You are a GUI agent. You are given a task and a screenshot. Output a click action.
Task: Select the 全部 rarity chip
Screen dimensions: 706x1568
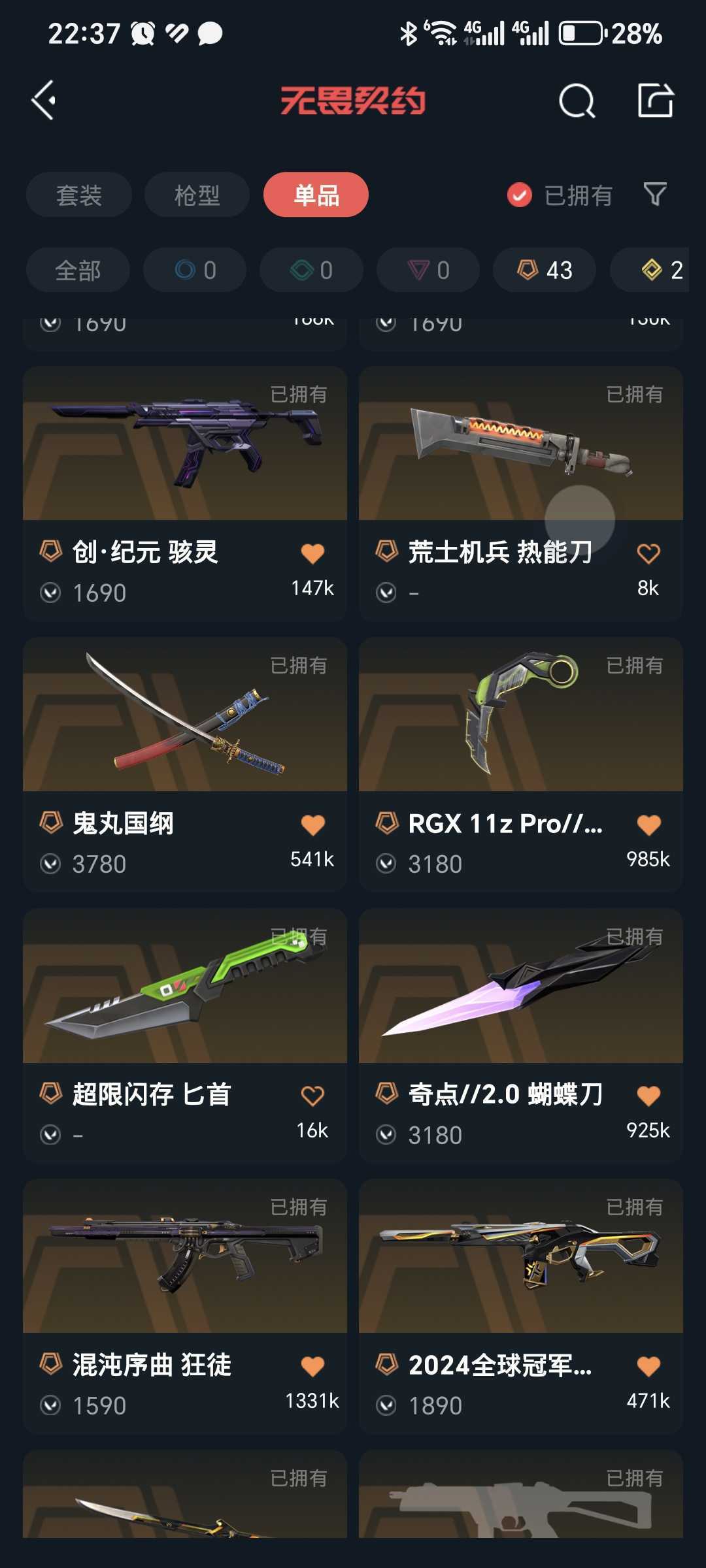click(78, 270)
